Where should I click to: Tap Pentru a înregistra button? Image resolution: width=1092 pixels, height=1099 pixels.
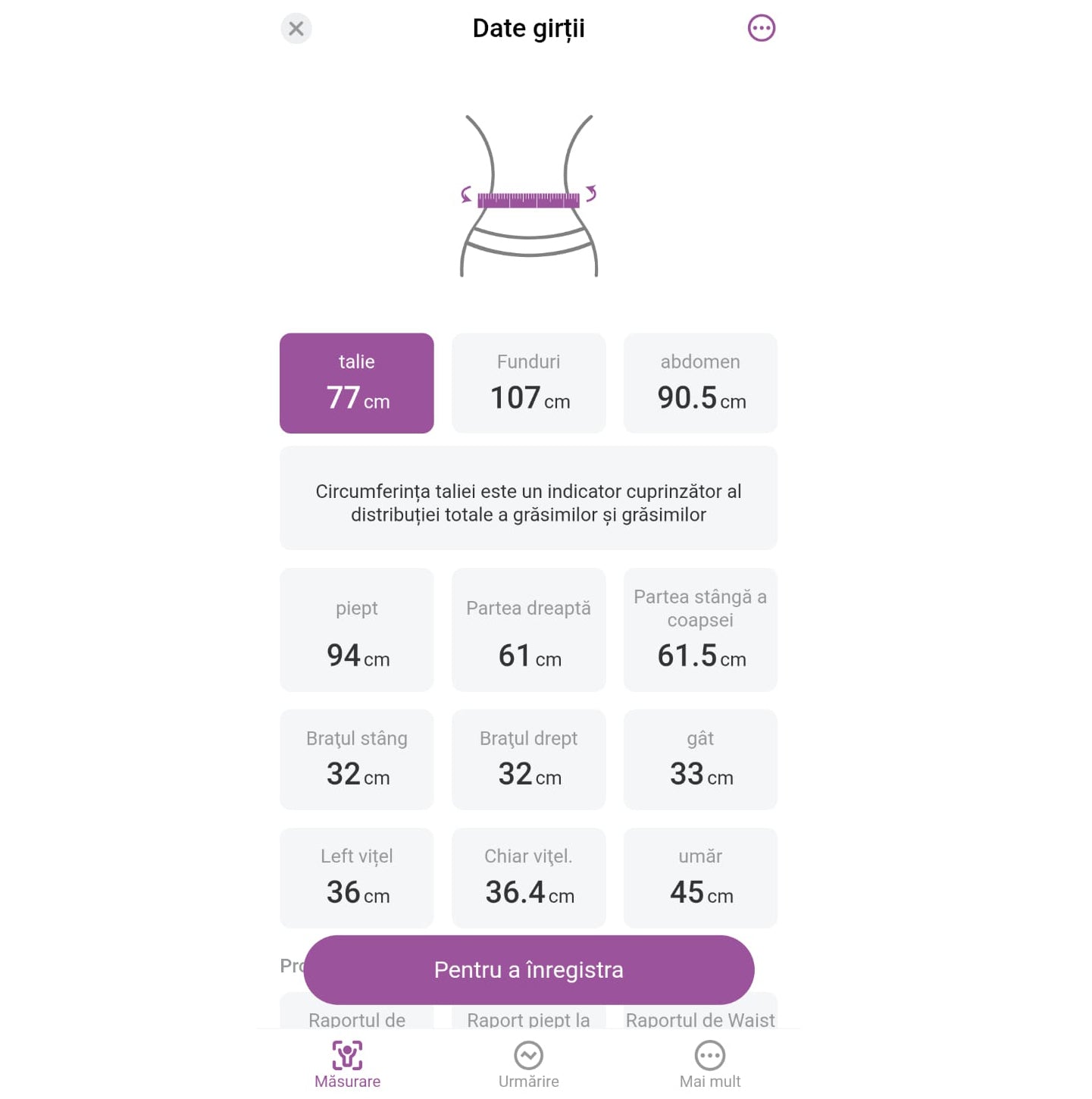click(528, 969)
